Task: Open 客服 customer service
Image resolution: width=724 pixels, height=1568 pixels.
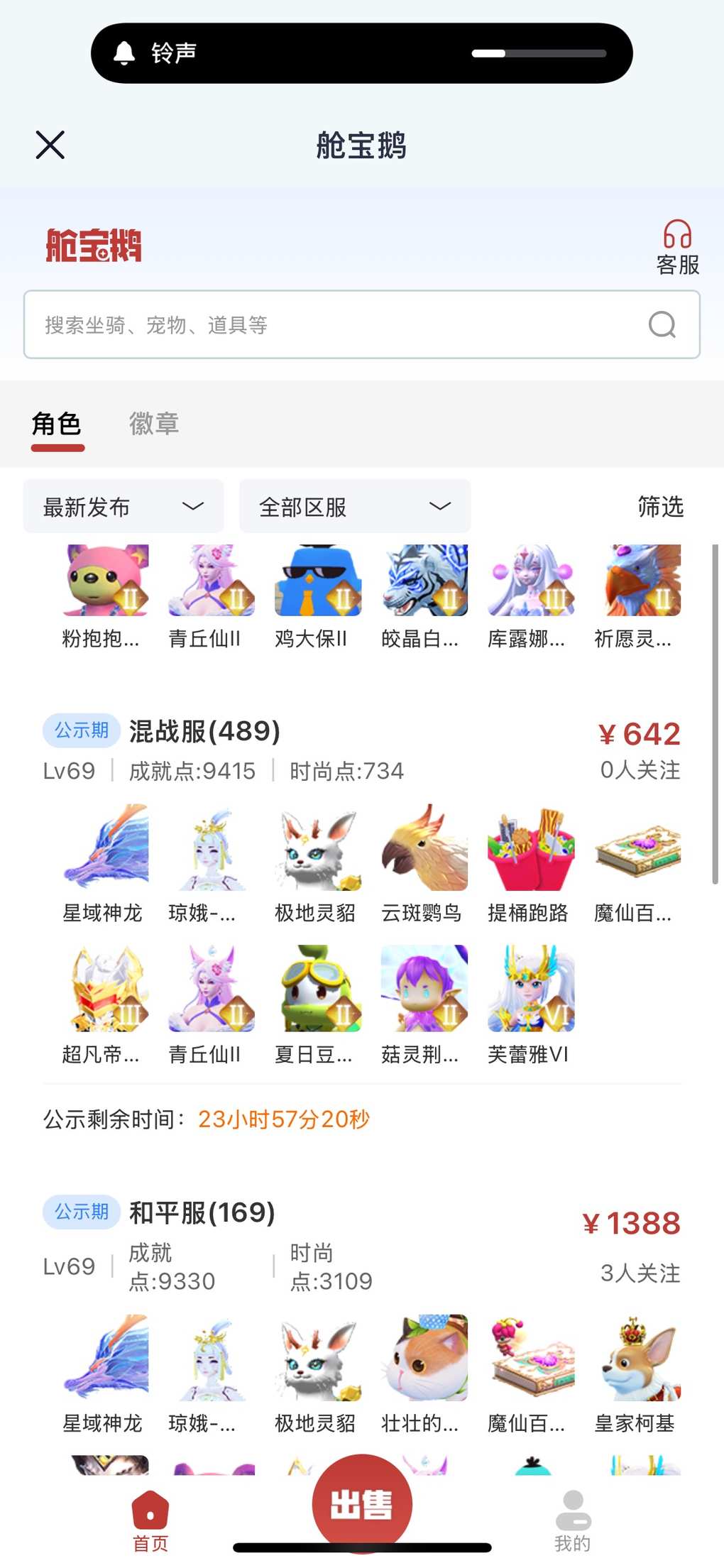Action: click(677, 247)
